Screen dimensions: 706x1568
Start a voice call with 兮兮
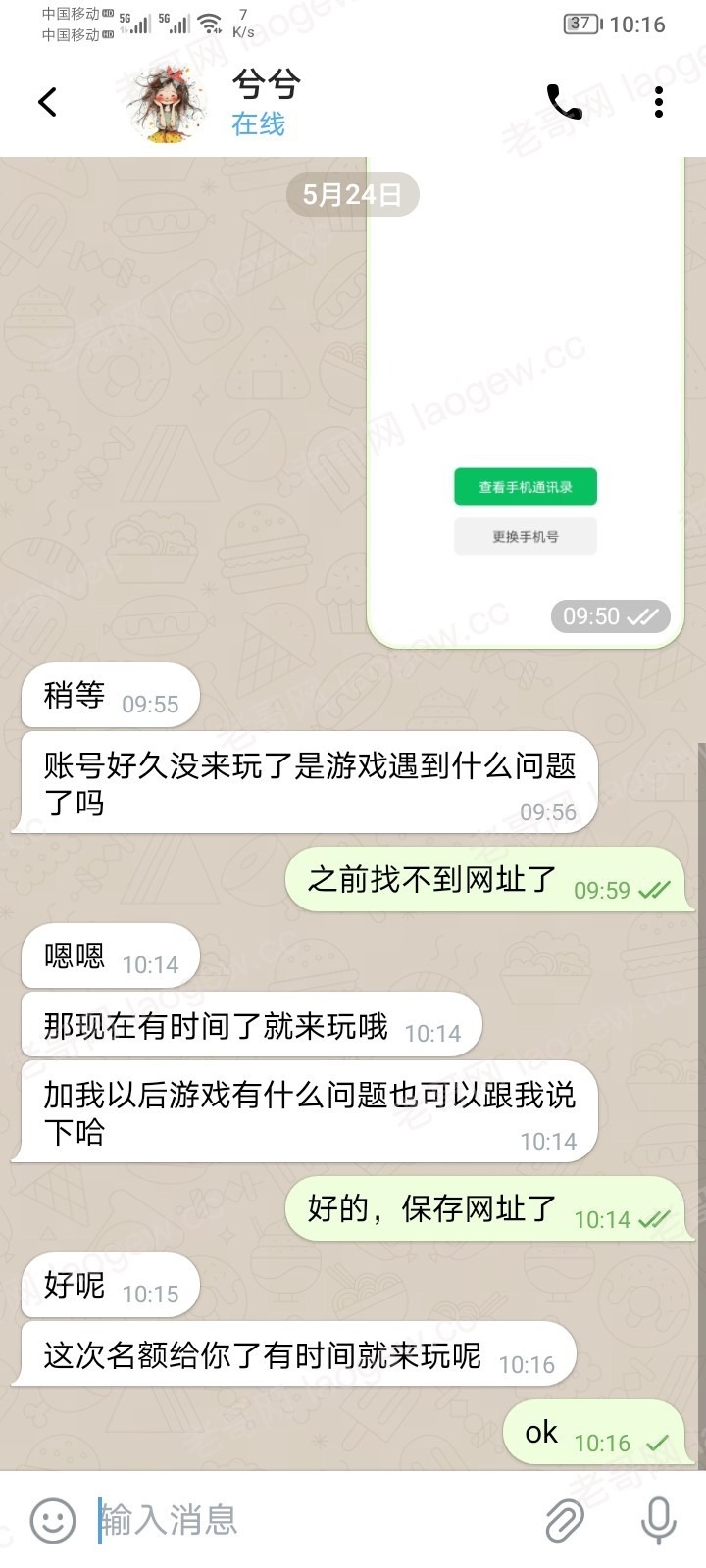coord(564,102)
